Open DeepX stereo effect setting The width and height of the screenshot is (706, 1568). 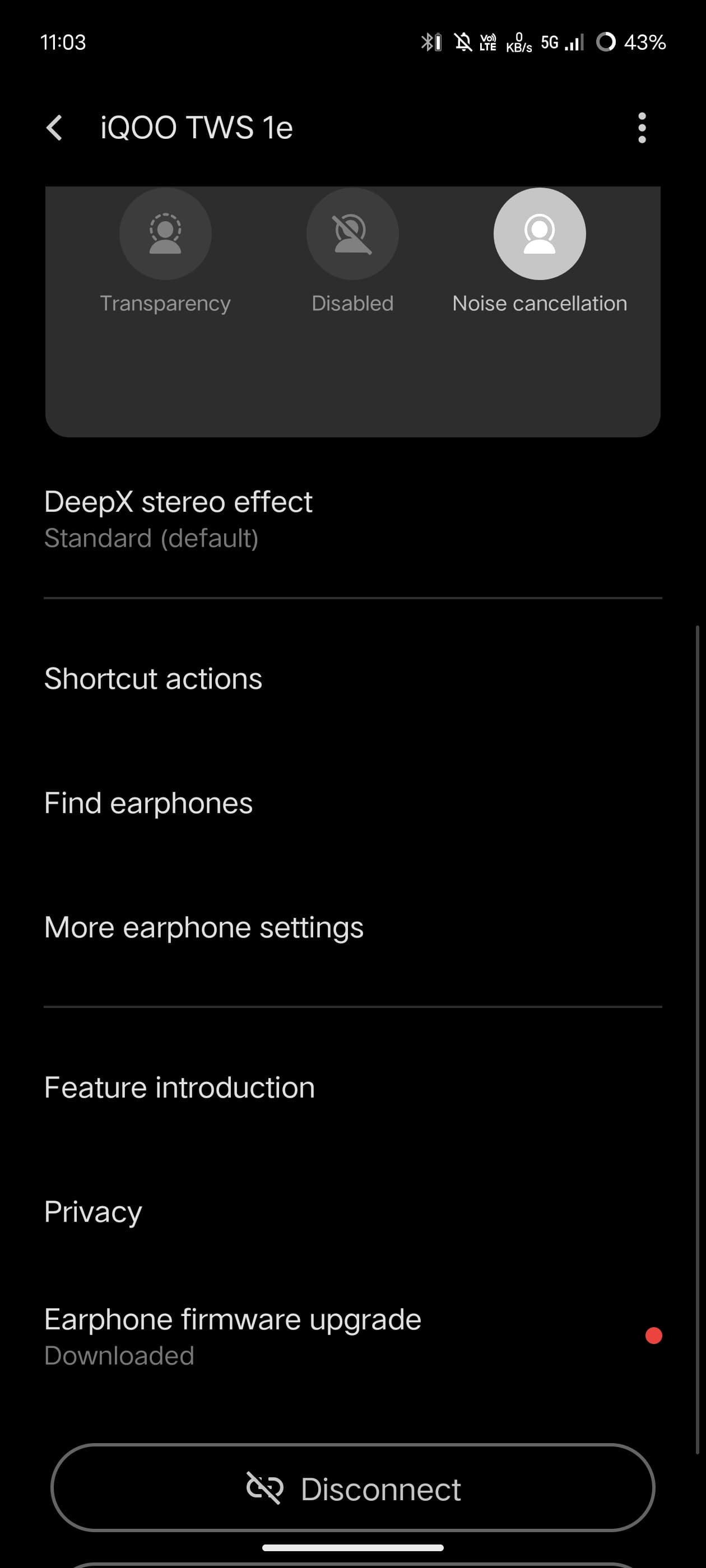[x=352, y=519]
